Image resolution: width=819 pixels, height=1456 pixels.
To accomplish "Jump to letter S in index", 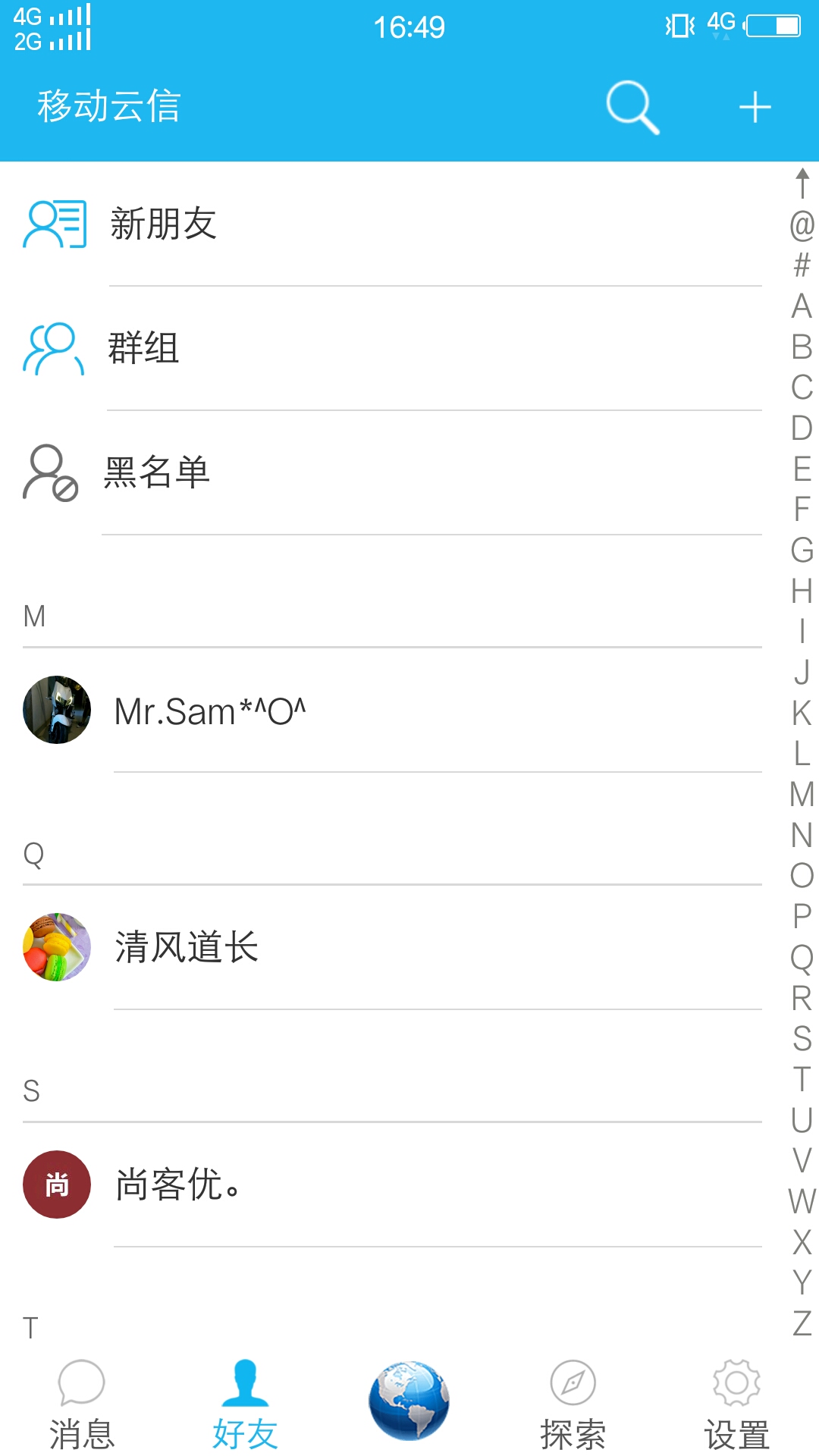I will (802, 1038).
